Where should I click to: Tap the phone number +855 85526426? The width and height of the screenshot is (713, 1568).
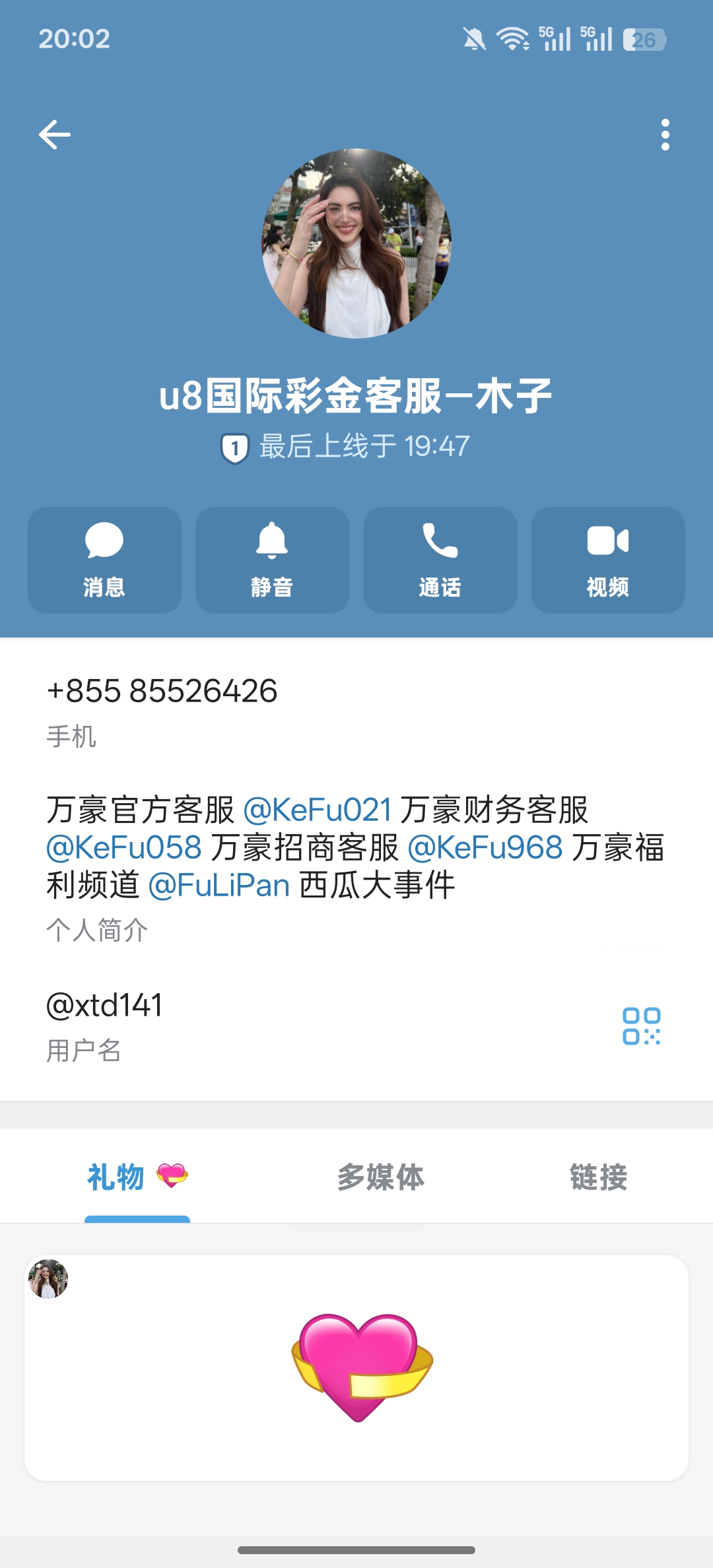click(x=163, y=691)
